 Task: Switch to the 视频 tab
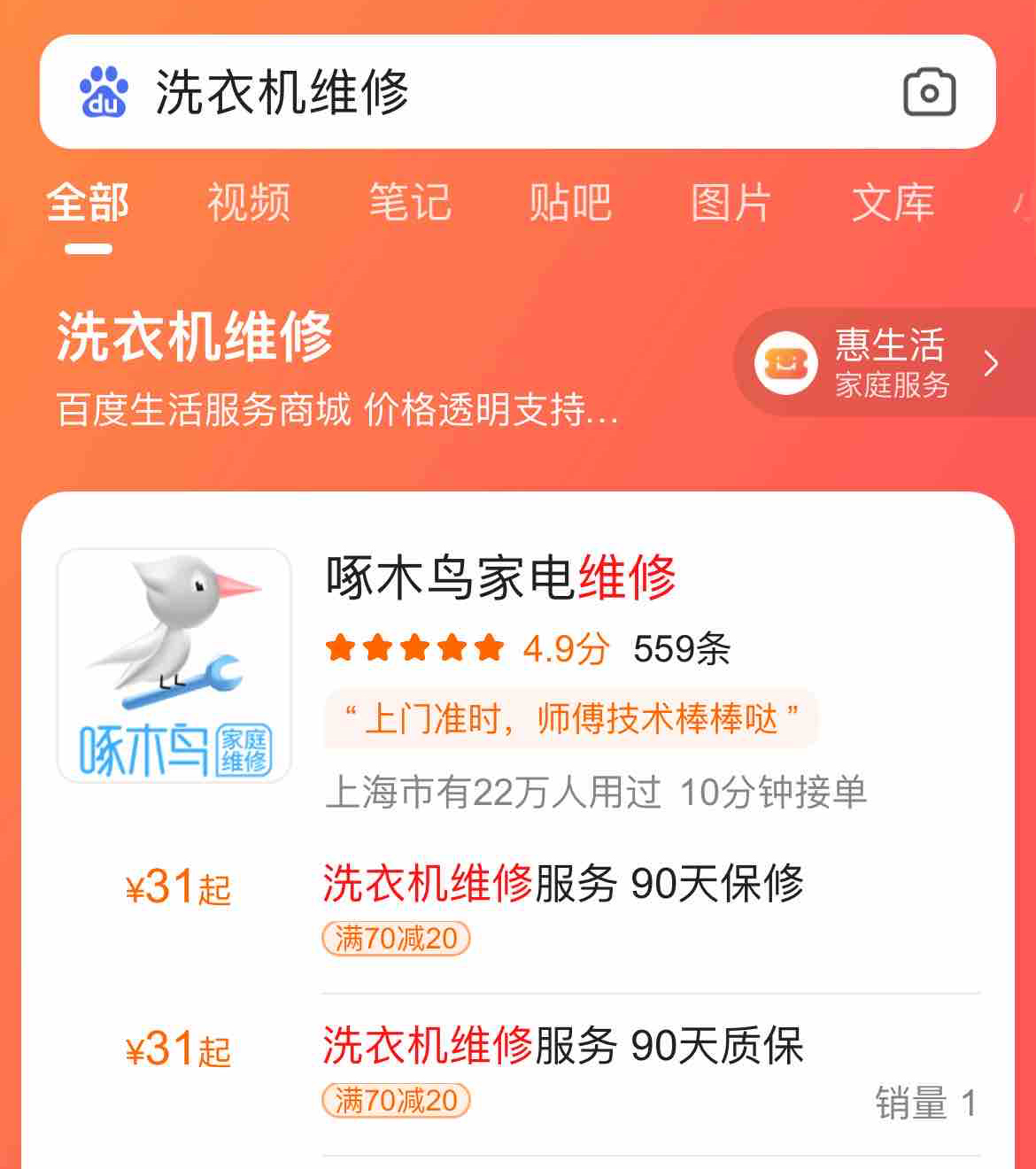pyautogui.click(x=249, y=204)
